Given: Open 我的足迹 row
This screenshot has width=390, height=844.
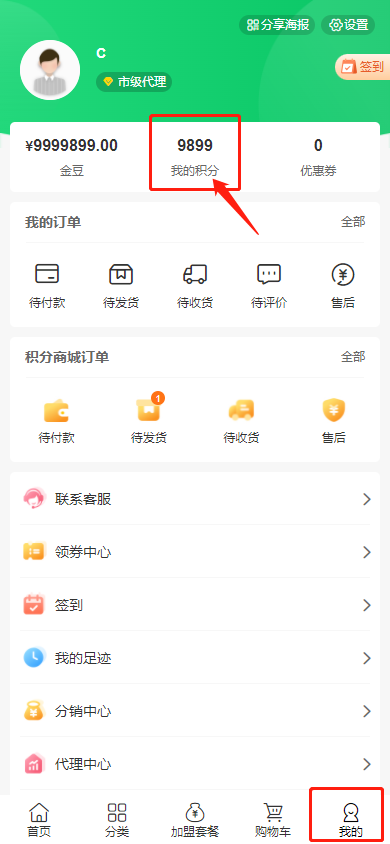Looking at the screenshot, I should pyautogui.click(x=195, y=658).
